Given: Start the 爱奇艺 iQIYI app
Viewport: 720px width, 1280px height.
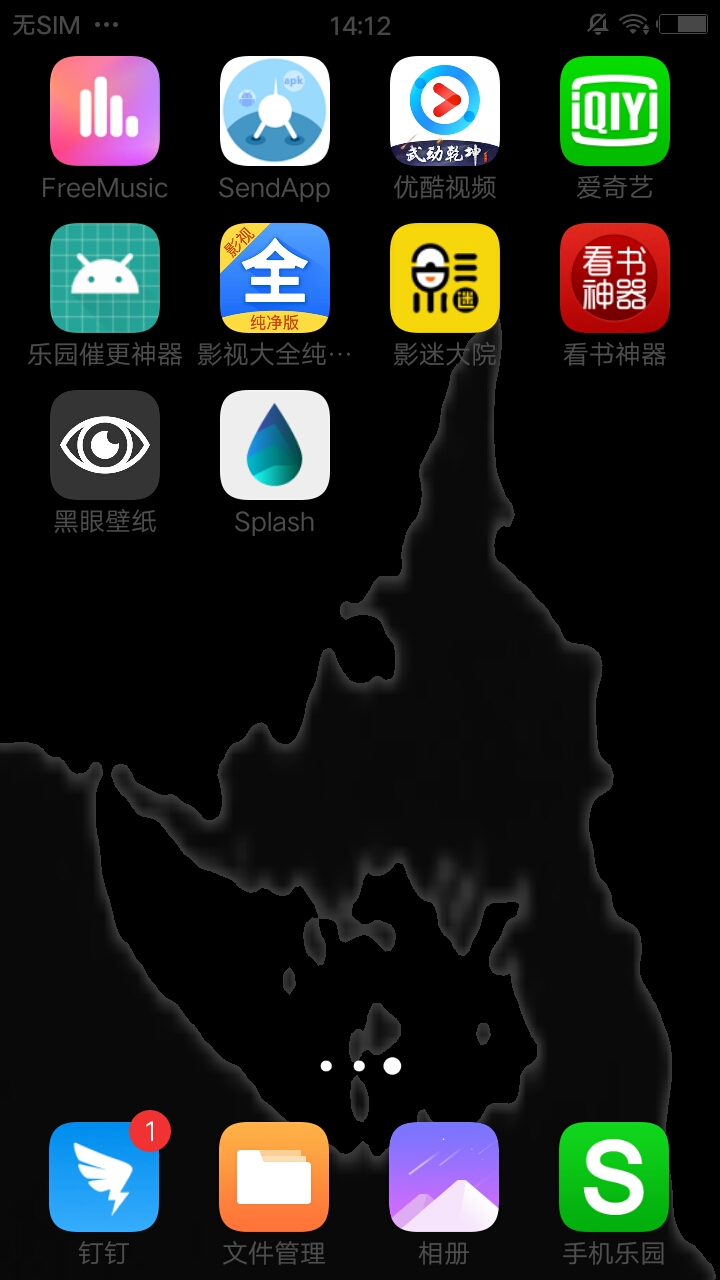Looking at the screenshot, I should (x=613, y=111).
